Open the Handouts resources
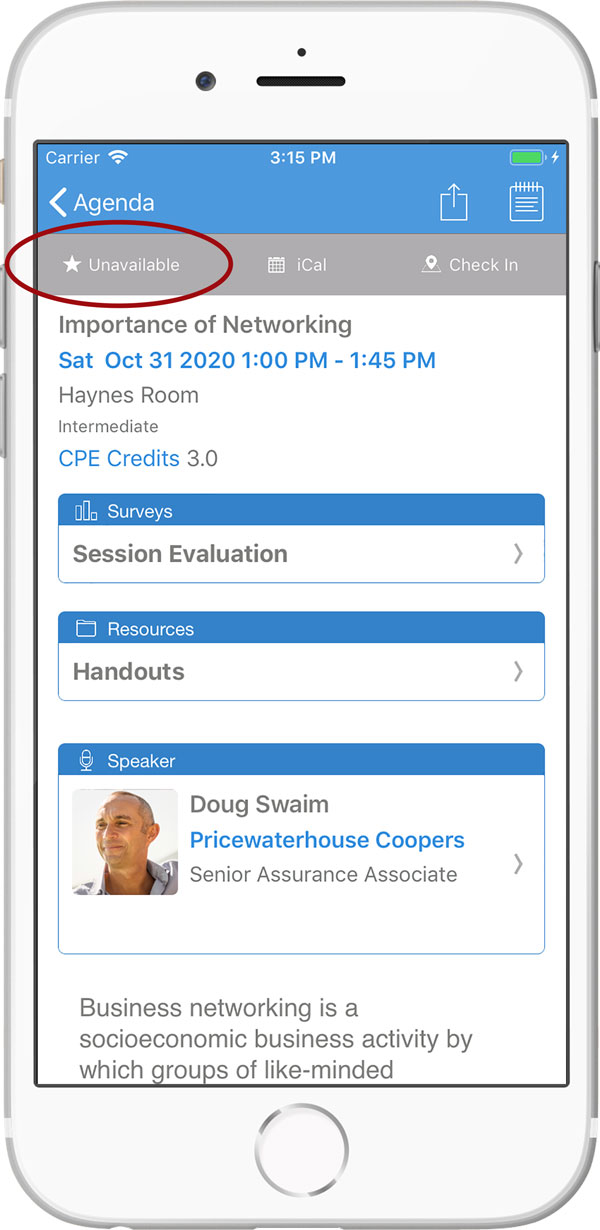Viewport: 600px width, 1230px height. [x=301, y=671]
